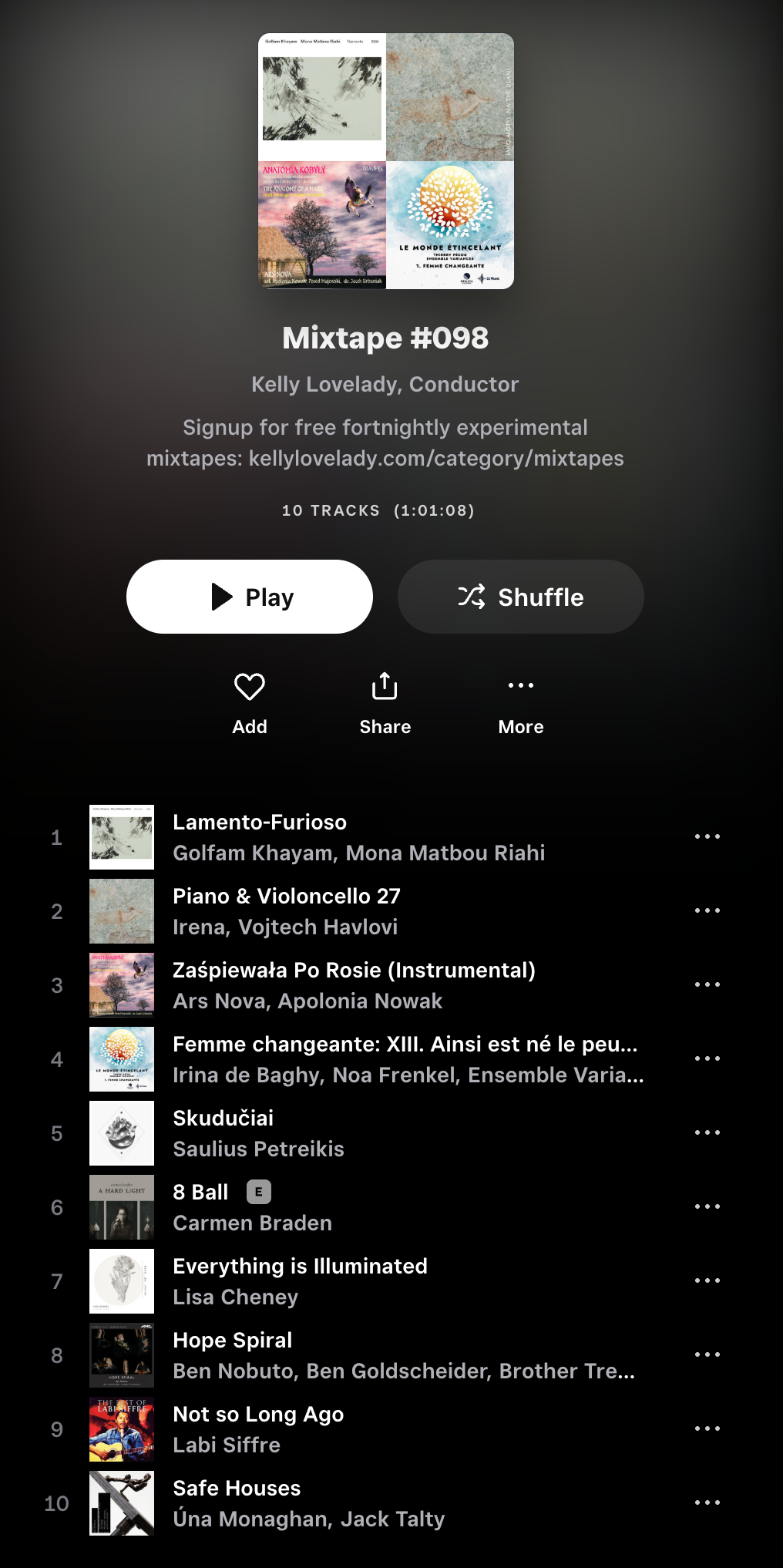The width and height of the screenshot is (783, 1568).
Task: Select the Femme changeante track
Action: (x=405, y=1045)
